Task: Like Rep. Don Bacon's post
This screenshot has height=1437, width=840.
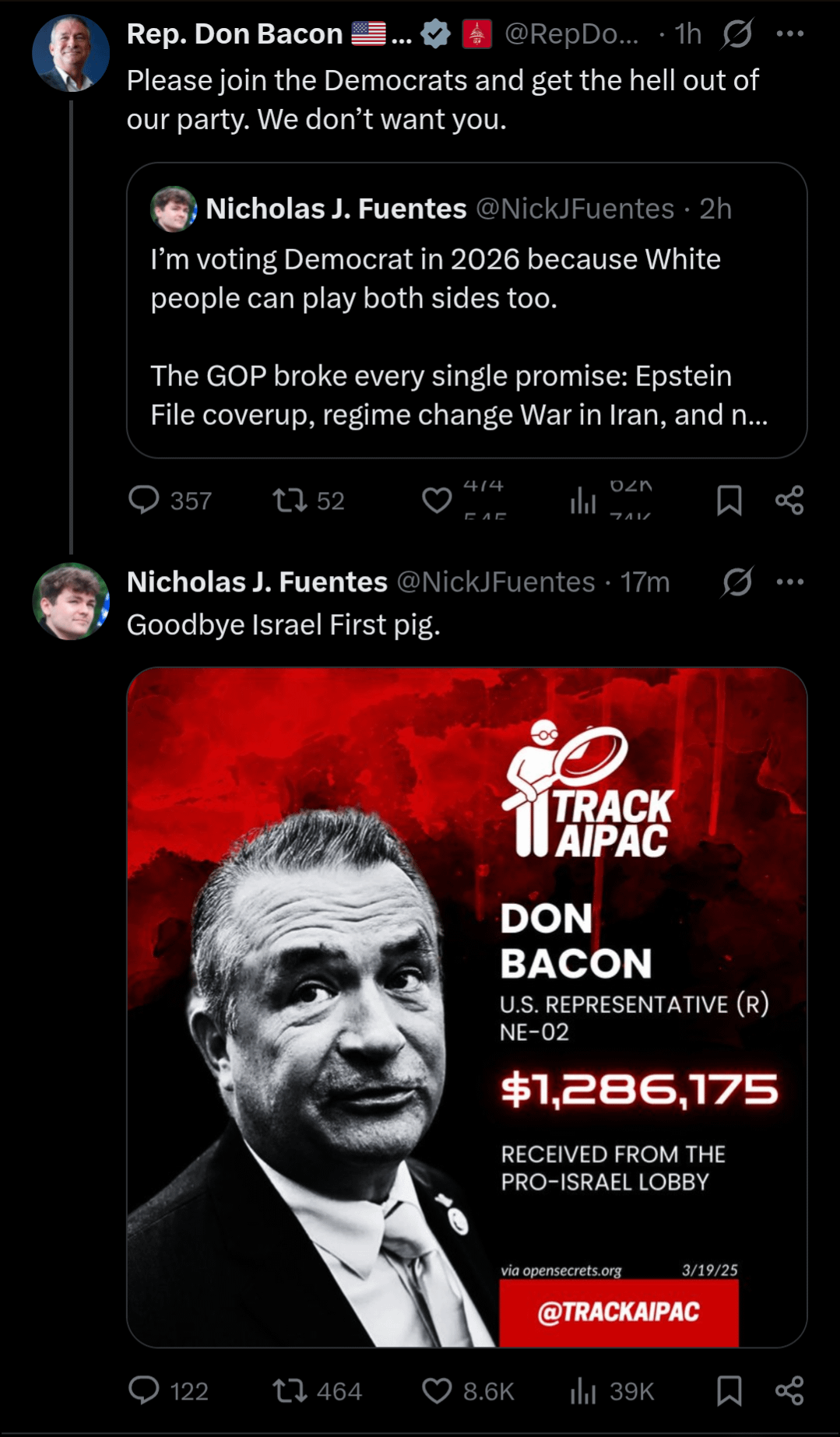Action: (x=437, y=500)
